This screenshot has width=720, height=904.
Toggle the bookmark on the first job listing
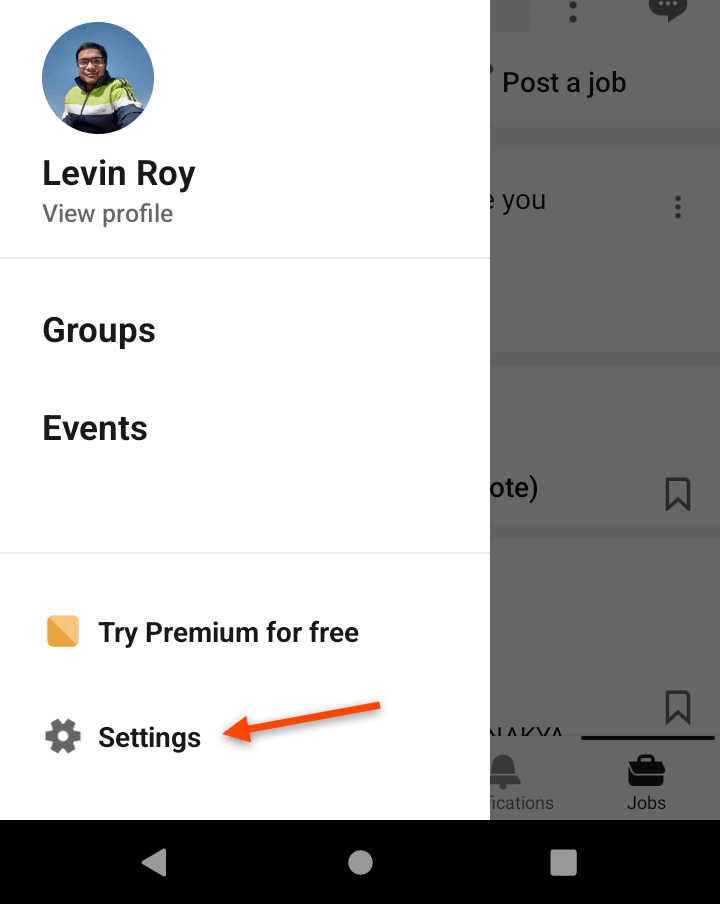coord(679,493)
